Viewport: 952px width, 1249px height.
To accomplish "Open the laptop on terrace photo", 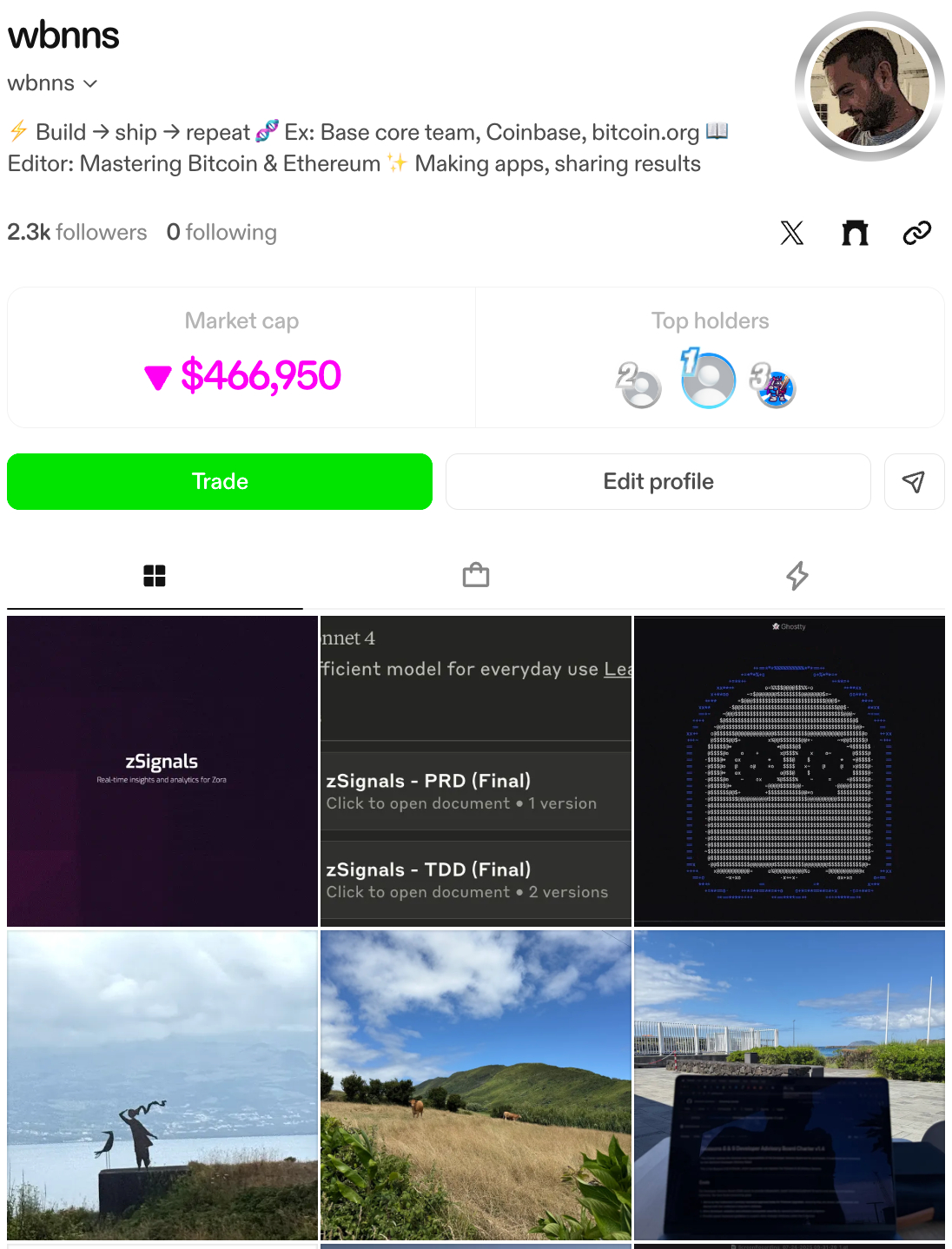I will tap(789, 1085).
